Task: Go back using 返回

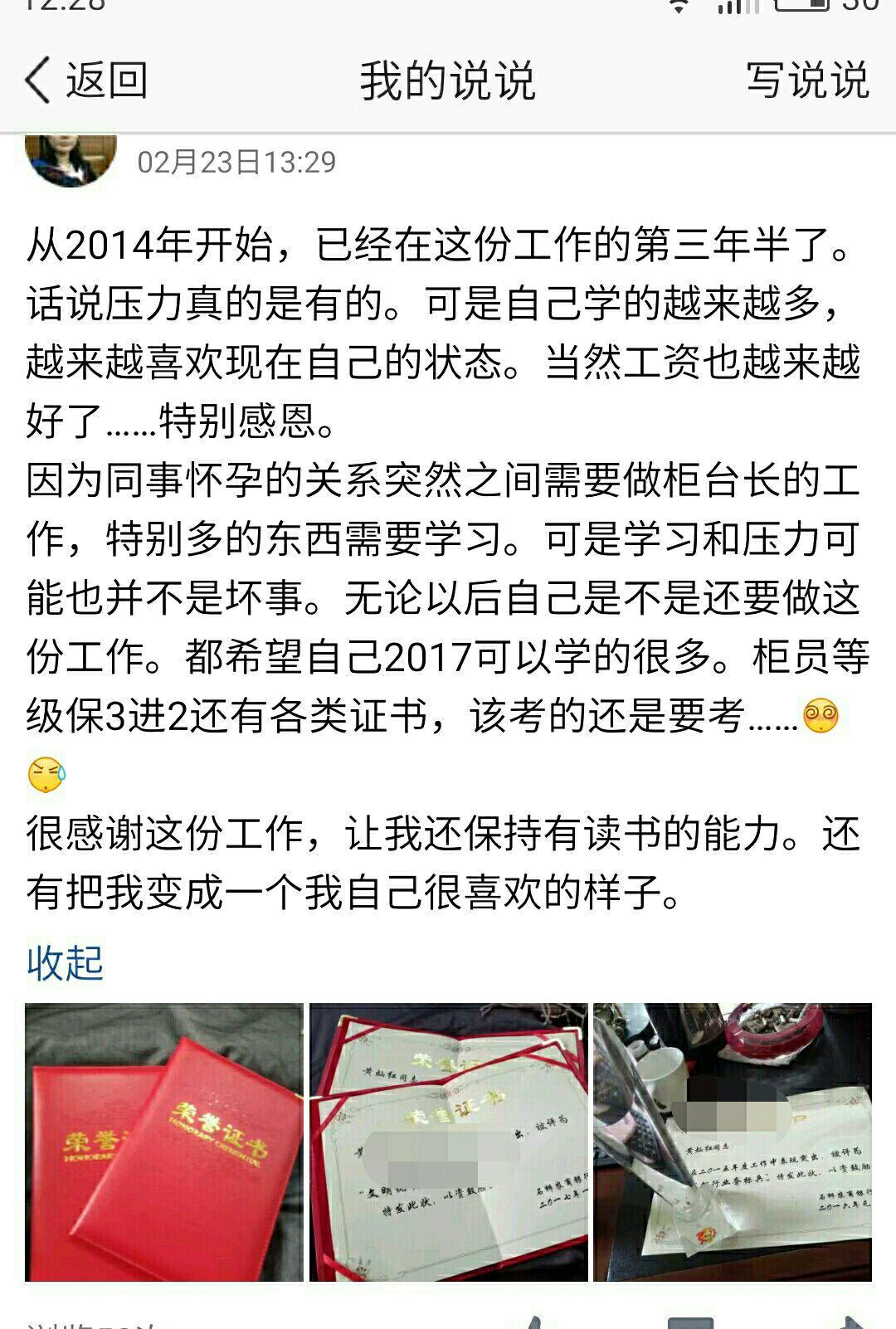Action: point(85,80)
